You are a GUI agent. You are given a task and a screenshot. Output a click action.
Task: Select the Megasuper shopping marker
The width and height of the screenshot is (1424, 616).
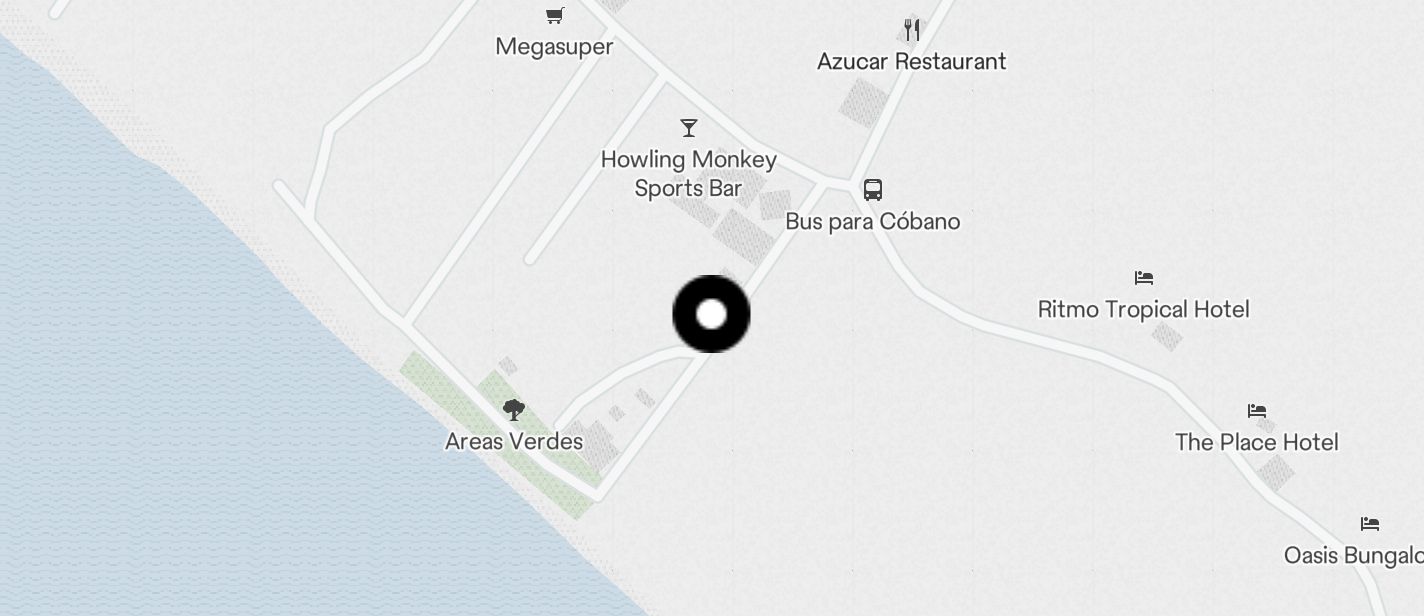point(554,16)
